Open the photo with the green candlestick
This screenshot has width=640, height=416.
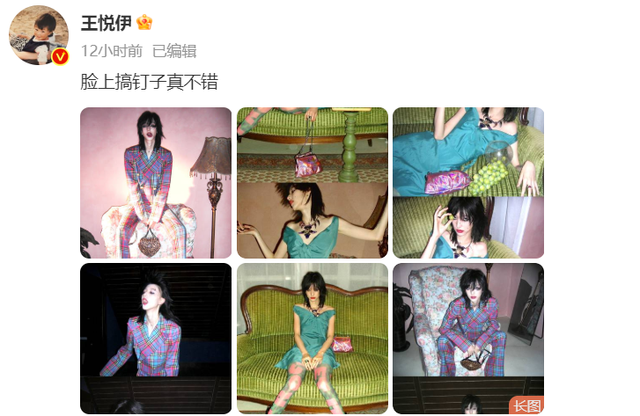click(312, 183)
